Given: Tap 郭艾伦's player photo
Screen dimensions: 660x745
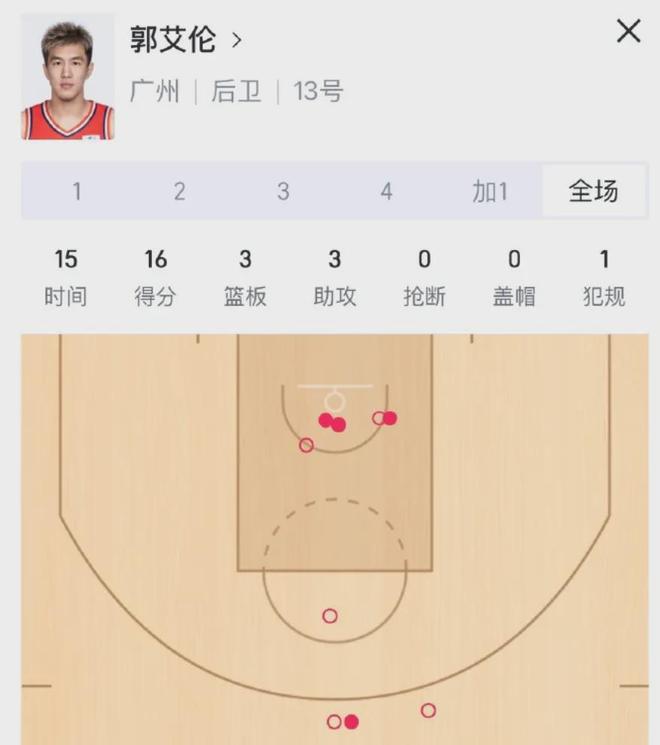Looking at the screenshot, I should coord(68,78).
